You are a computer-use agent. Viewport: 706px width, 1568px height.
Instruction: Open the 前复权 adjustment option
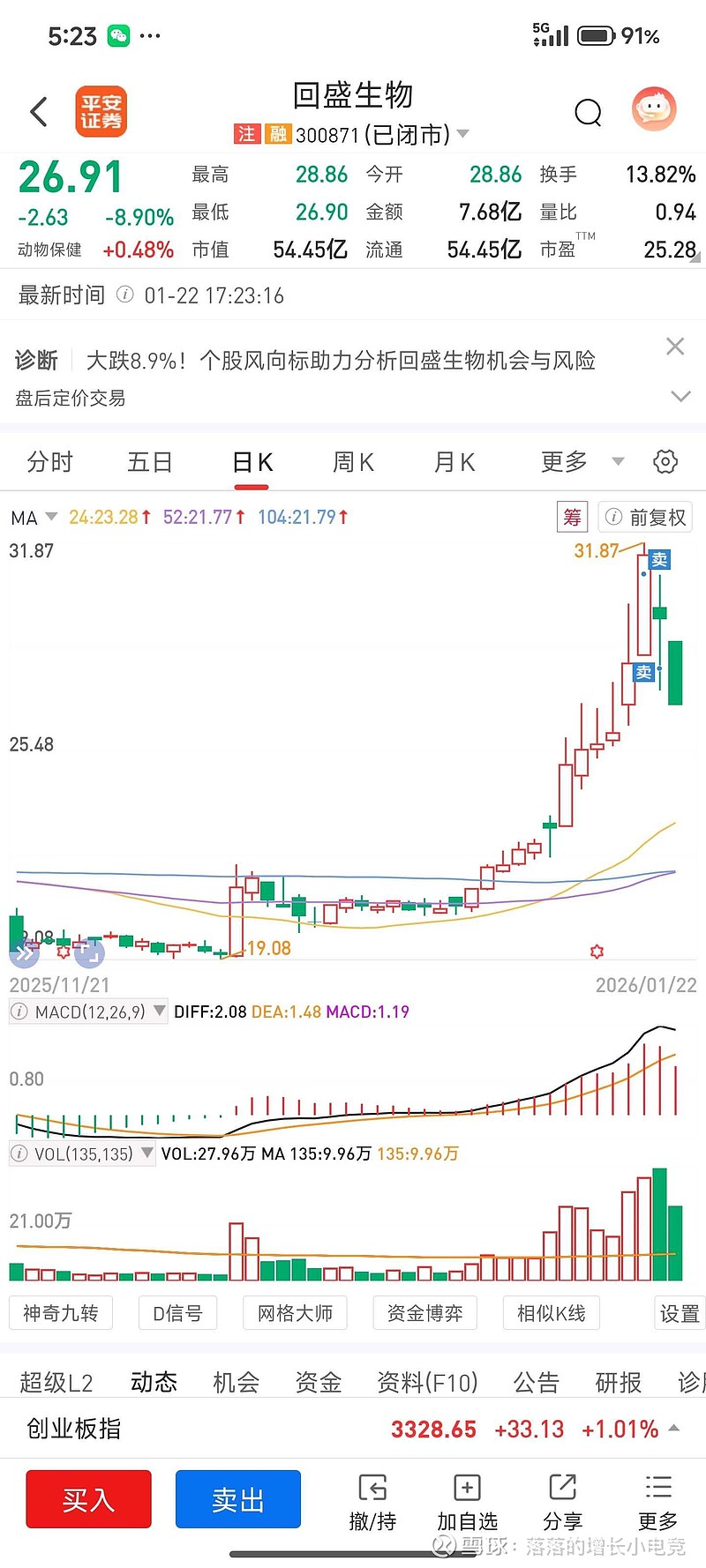646,518
